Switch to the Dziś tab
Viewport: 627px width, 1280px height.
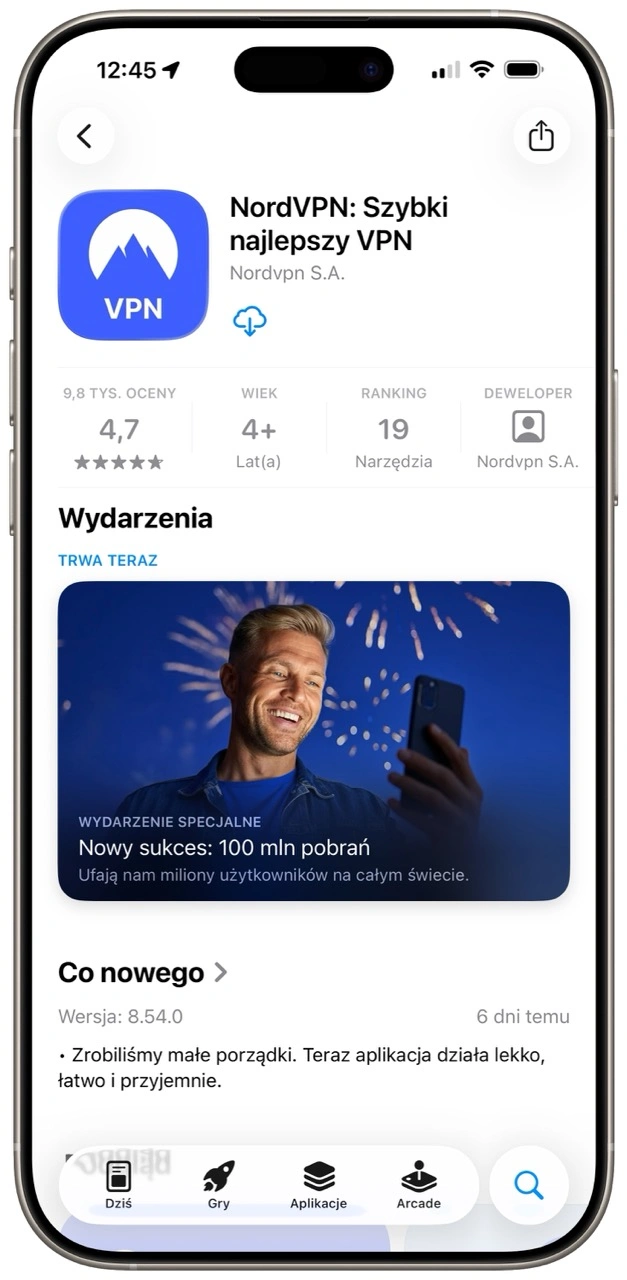118,1185
